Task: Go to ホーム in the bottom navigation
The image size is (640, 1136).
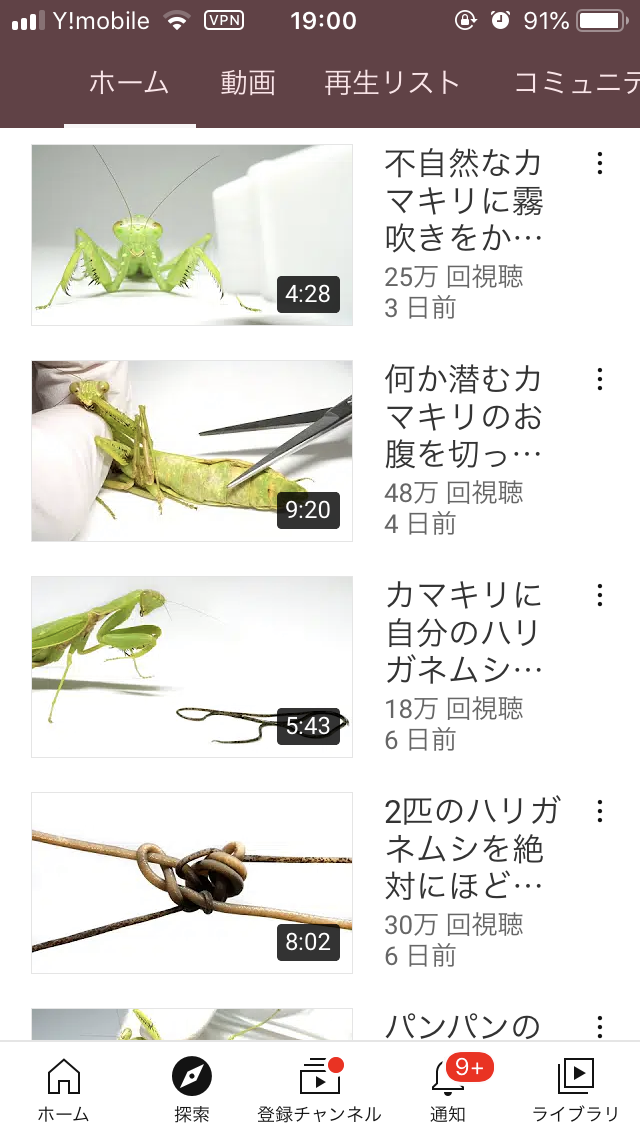Action: pyautogui.click(x=64, y=1089)
